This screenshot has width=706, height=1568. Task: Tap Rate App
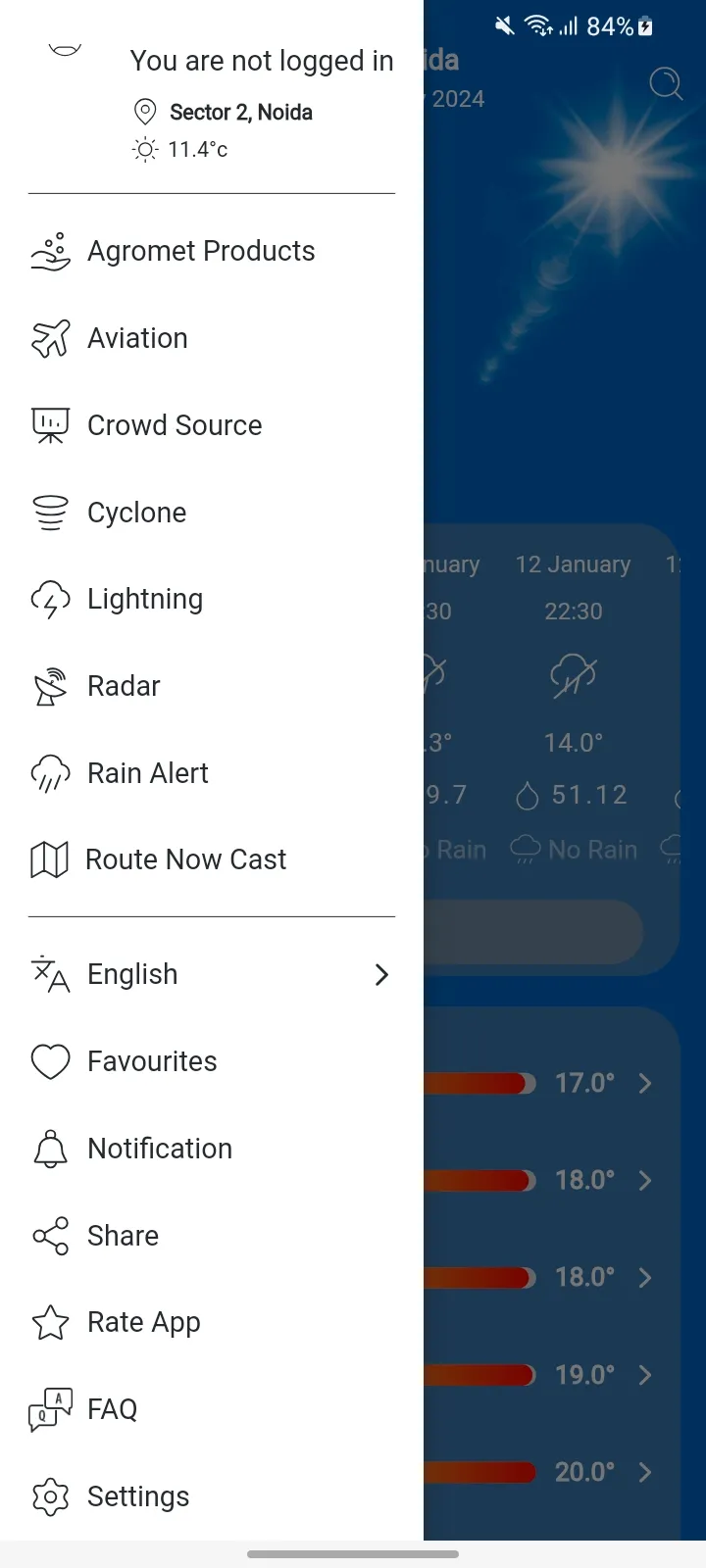[143, 1323]
